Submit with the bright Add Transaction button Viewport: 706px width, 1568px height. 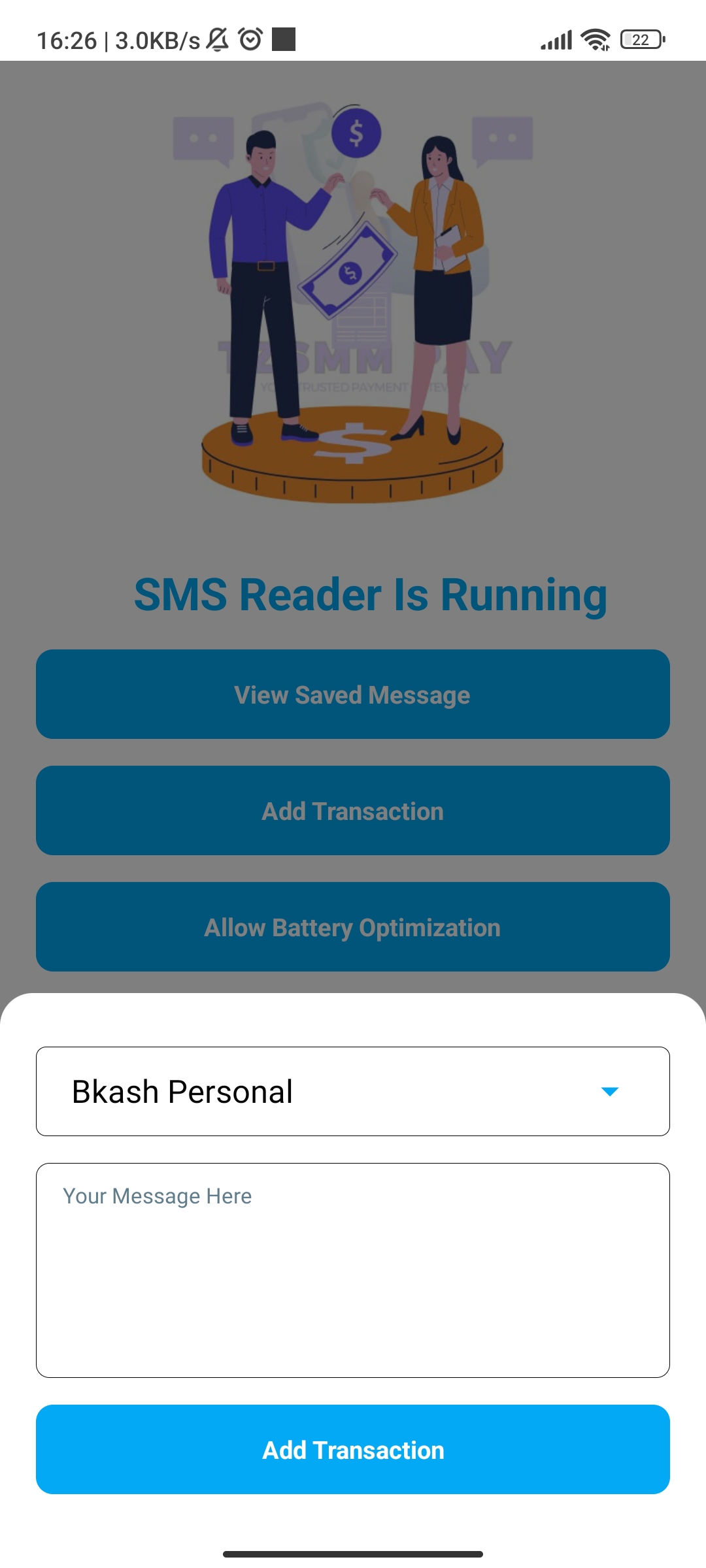pos(353,1449)
